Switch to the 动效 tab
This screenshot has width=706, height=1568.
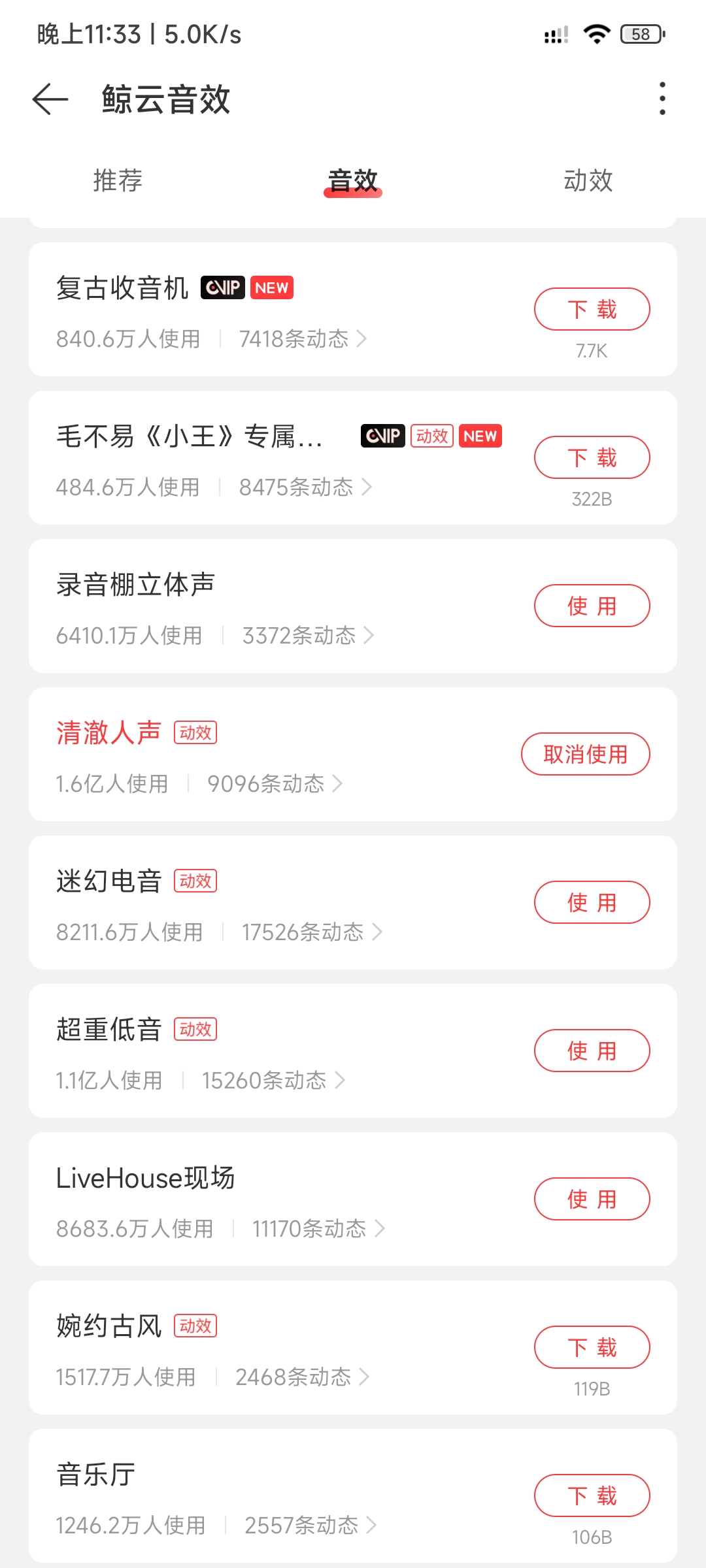[588, 180]
